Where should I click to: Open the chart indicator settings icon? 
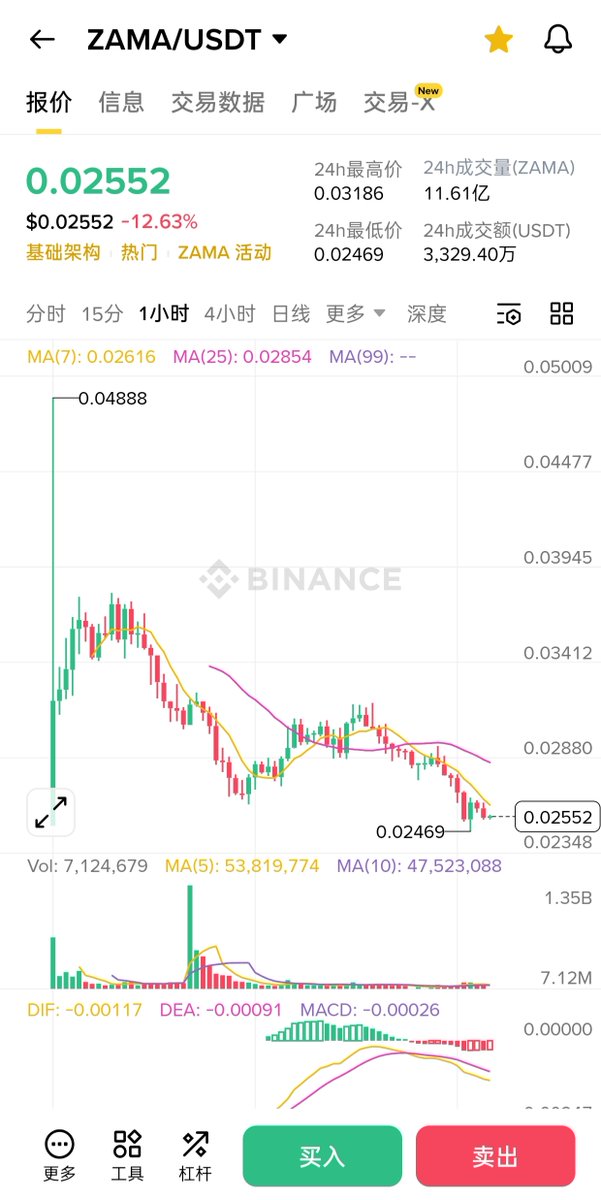[509, 314]
